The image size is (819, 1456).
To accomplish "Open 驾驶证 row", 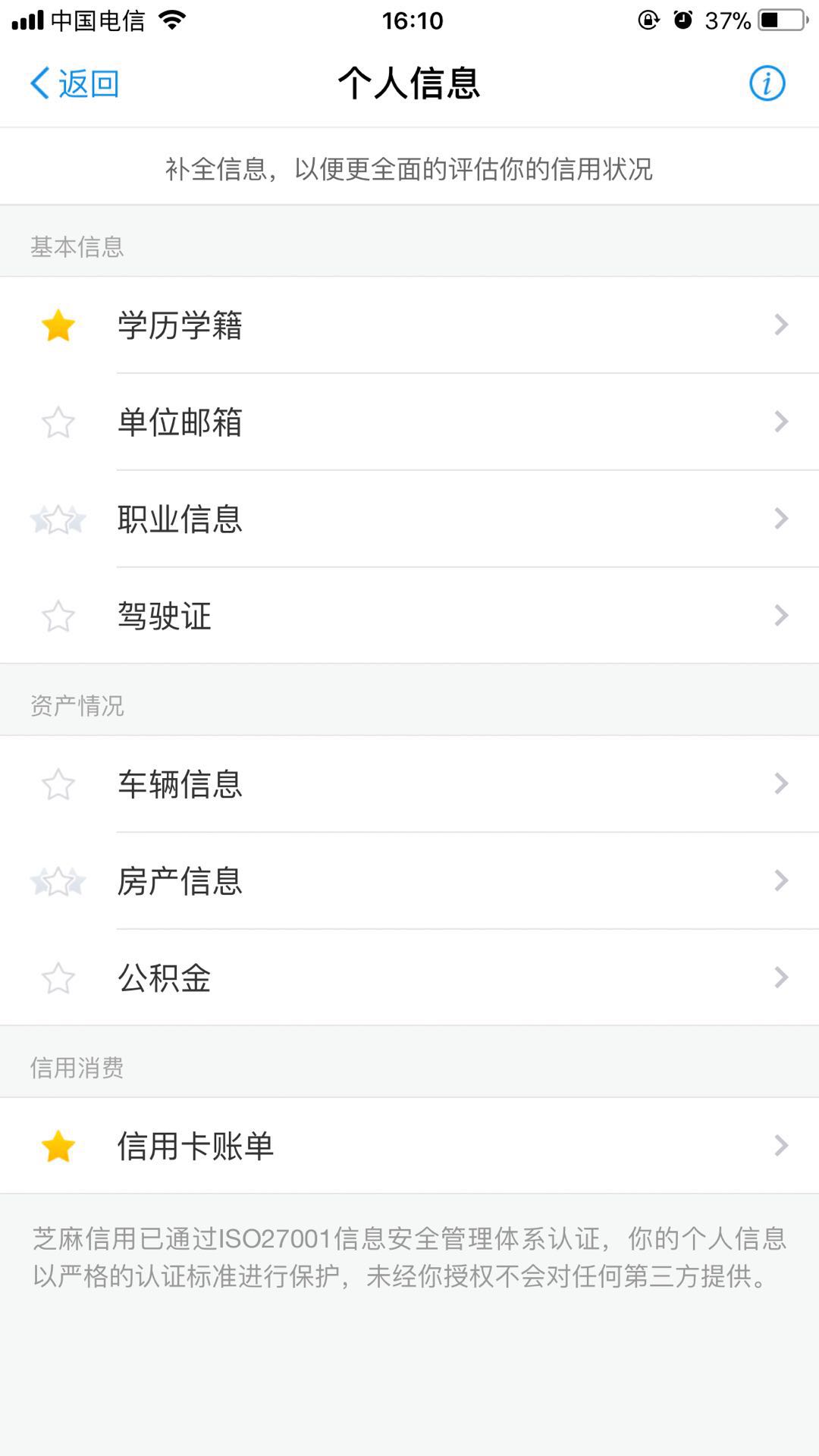I will [409, 616].
